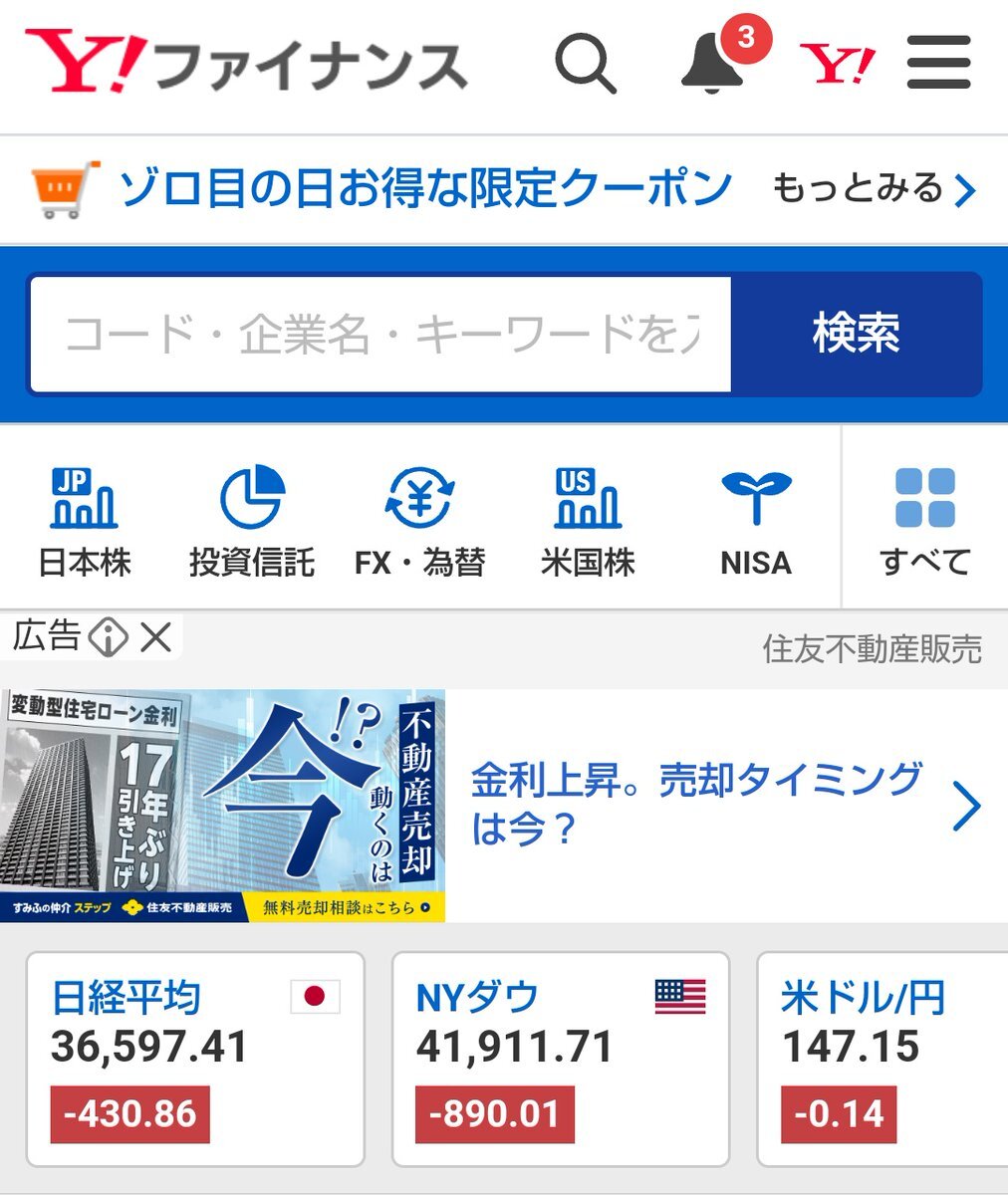
Task: Dismiss the ad with the X
Action: 156,637
